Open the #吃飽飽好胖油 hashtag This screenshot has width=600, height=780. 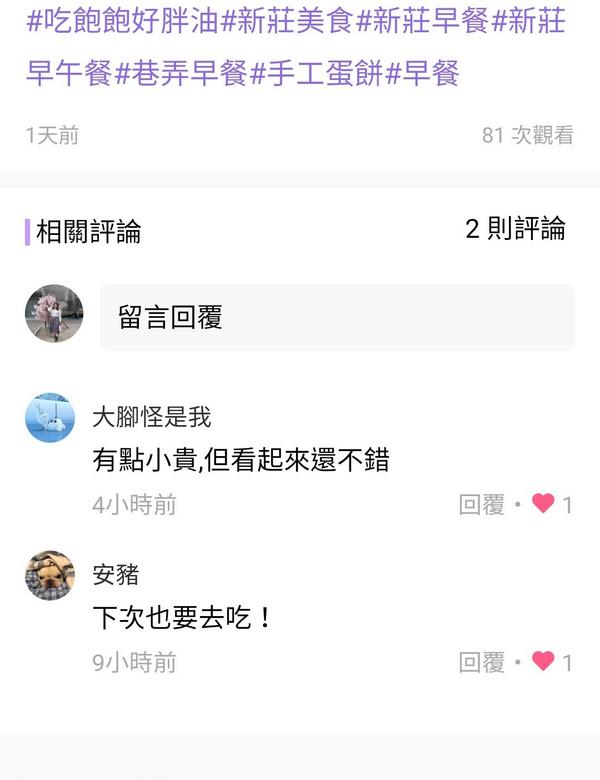122,21
